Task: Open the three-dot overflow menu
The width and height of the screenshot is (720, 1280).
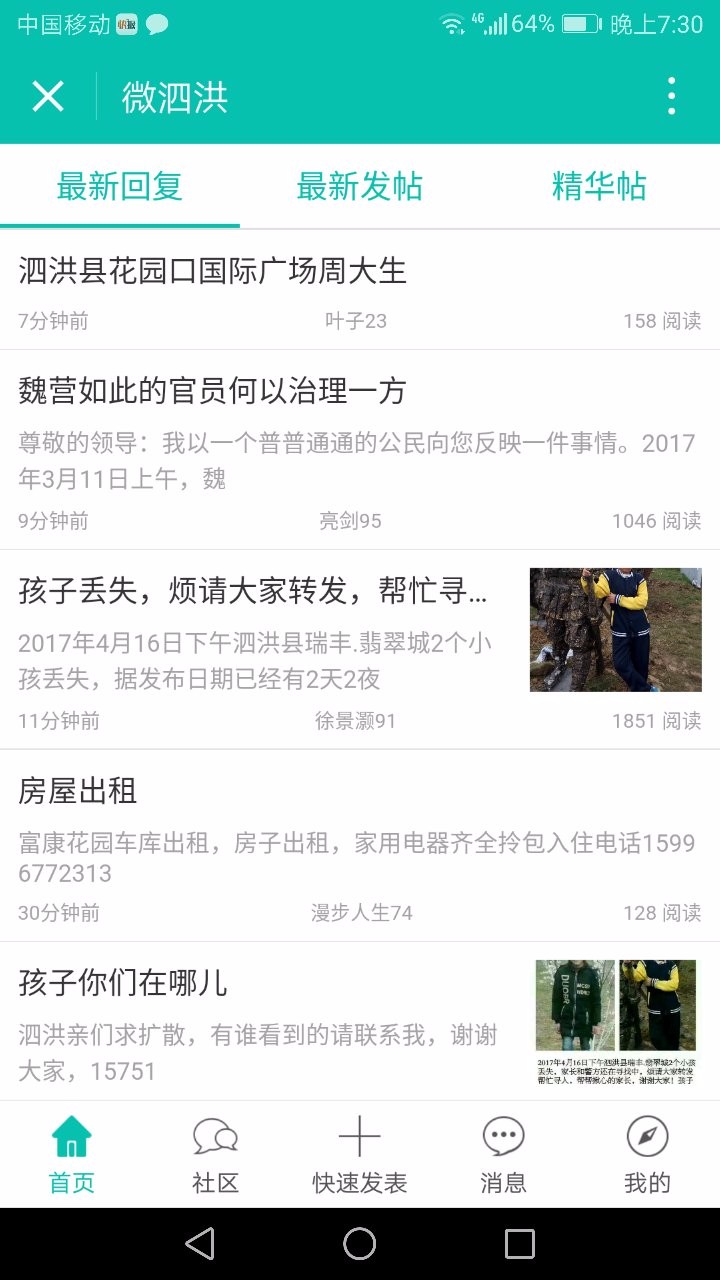Action: point(671,97)
